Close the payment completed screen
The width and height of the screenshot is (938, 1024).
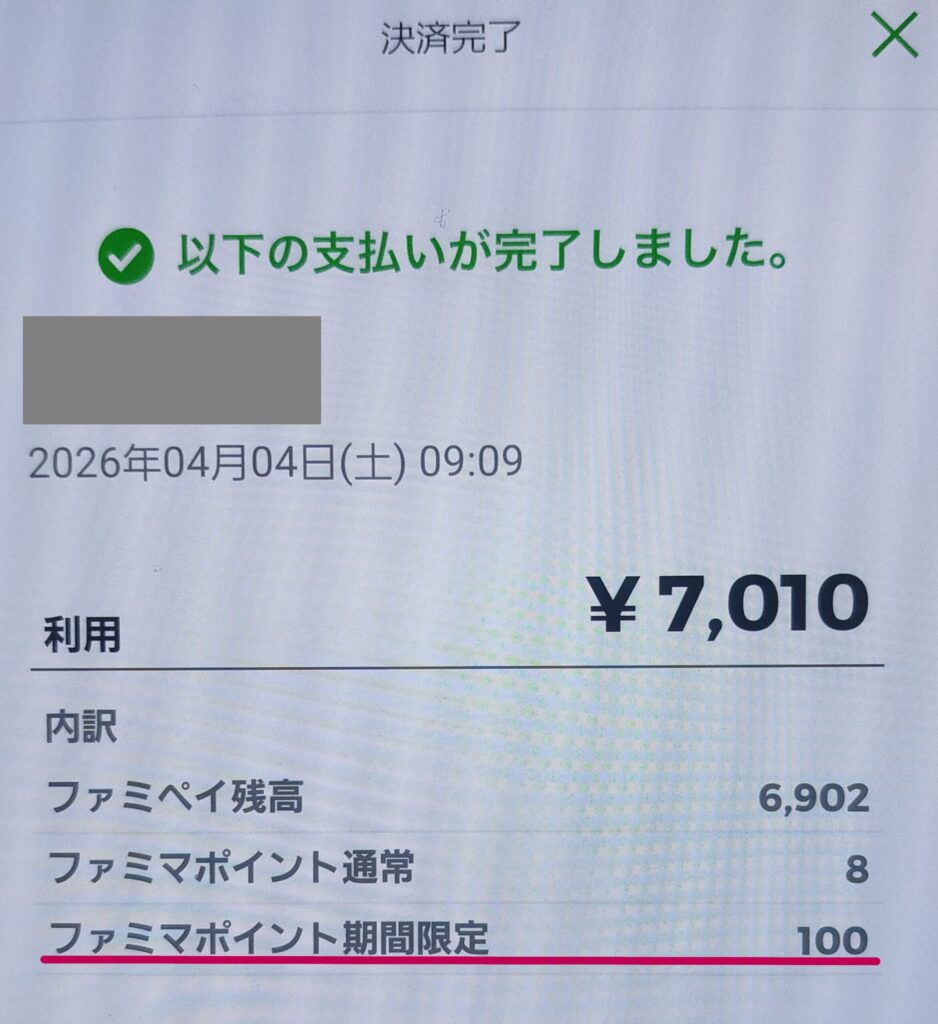pyautogui.click(x=893, y=37)
